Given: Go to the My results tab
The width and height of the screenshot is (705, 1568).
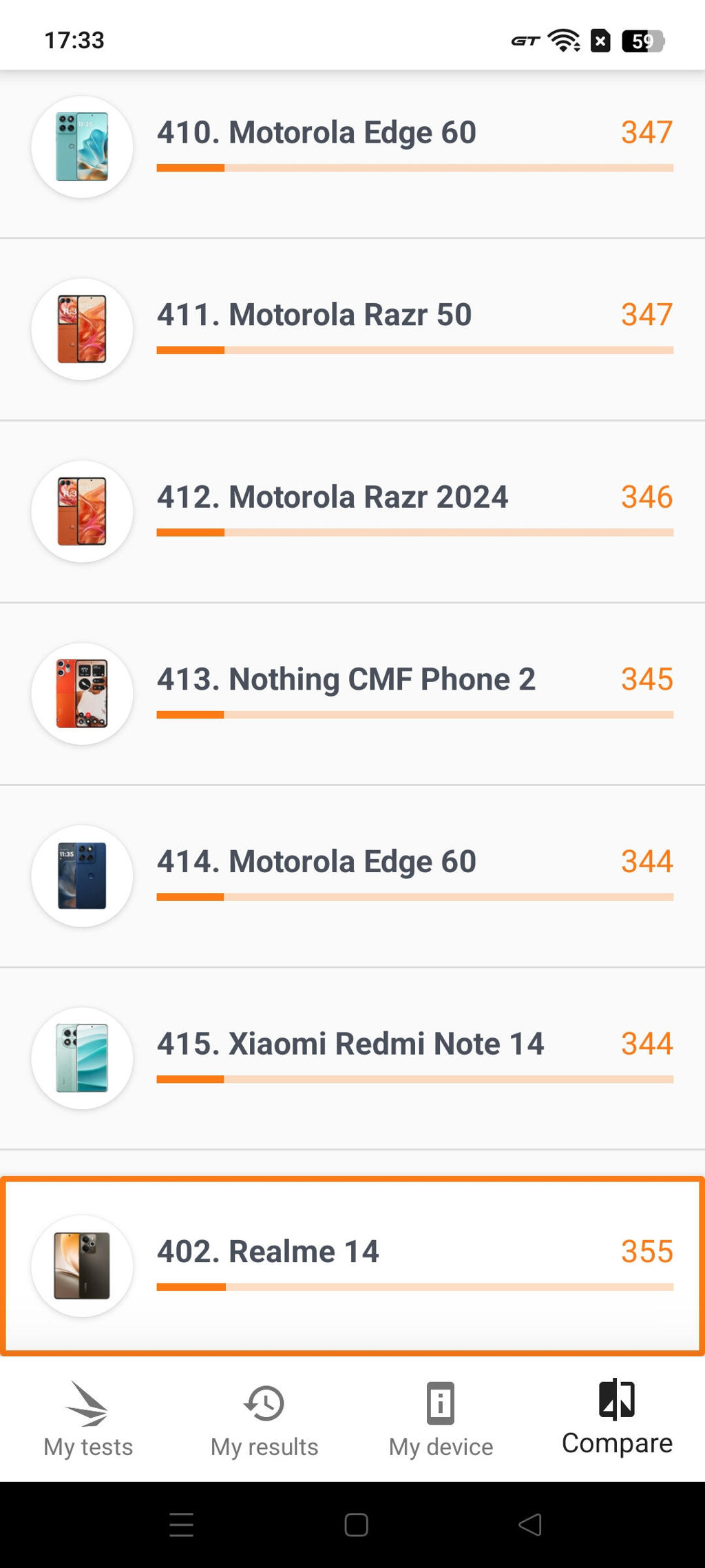Looking at the screenshot, I should [x=264, y=1419].
